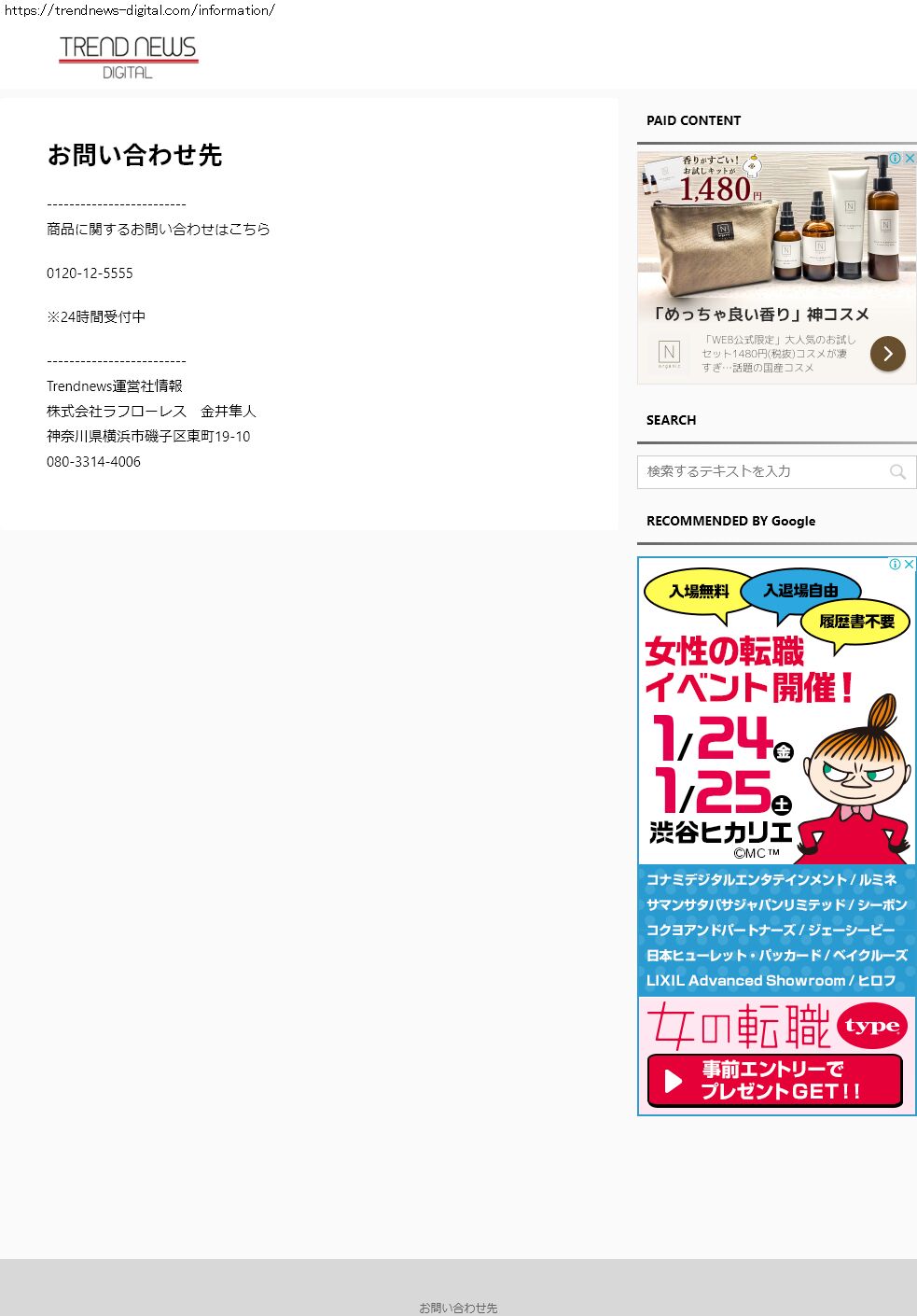The height and width of the screenshot is (1316, 917).
Task: Tap the arrow button on cosmetics ad
Action: 887,354
